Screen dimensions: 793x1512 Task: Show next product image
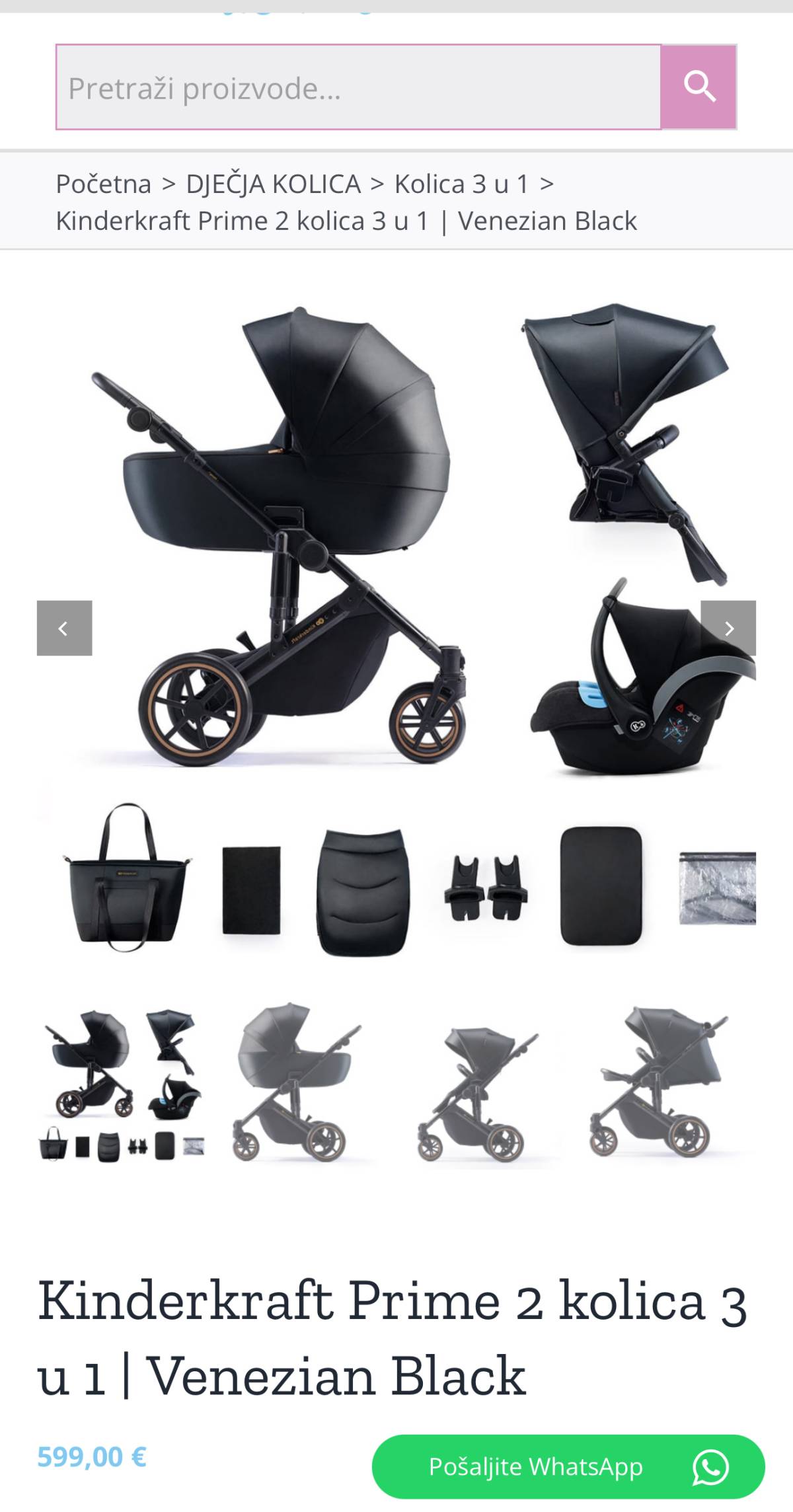tap(728, 628)
